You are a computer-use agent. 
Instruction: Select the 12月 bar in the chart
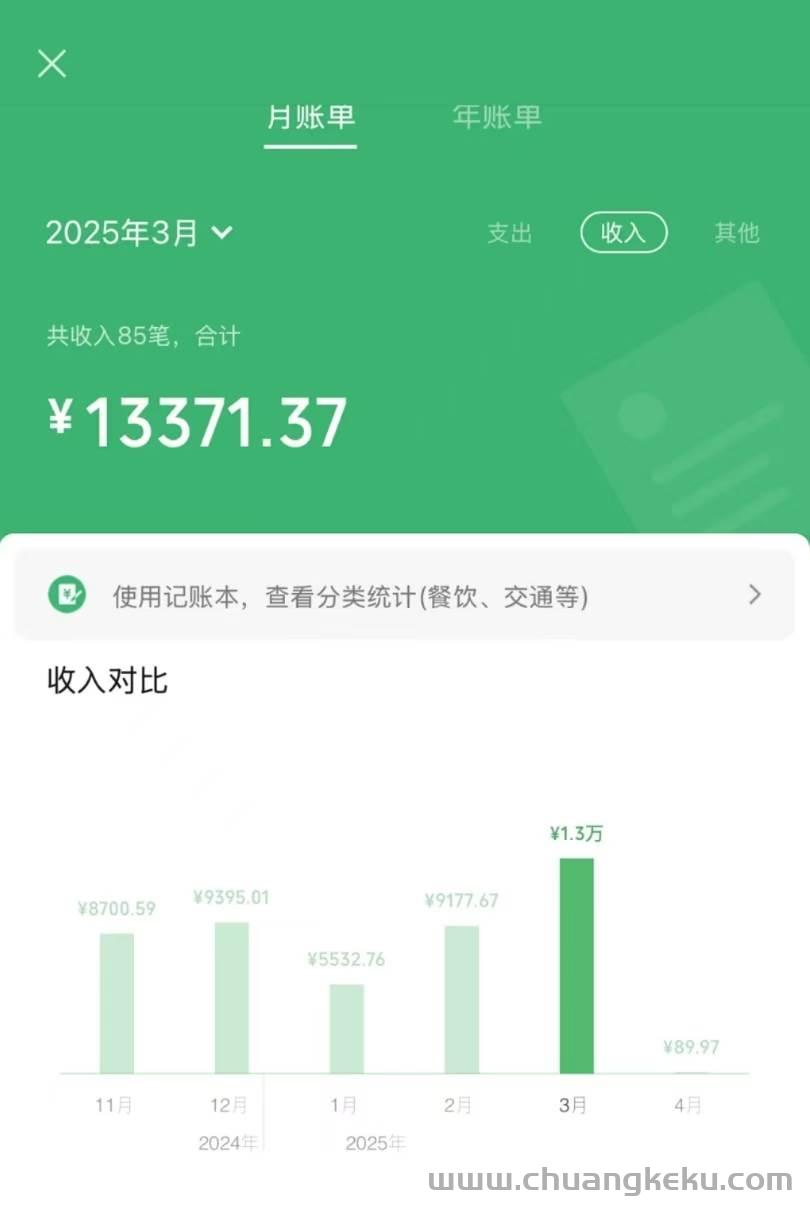click(x=231, y=996)
